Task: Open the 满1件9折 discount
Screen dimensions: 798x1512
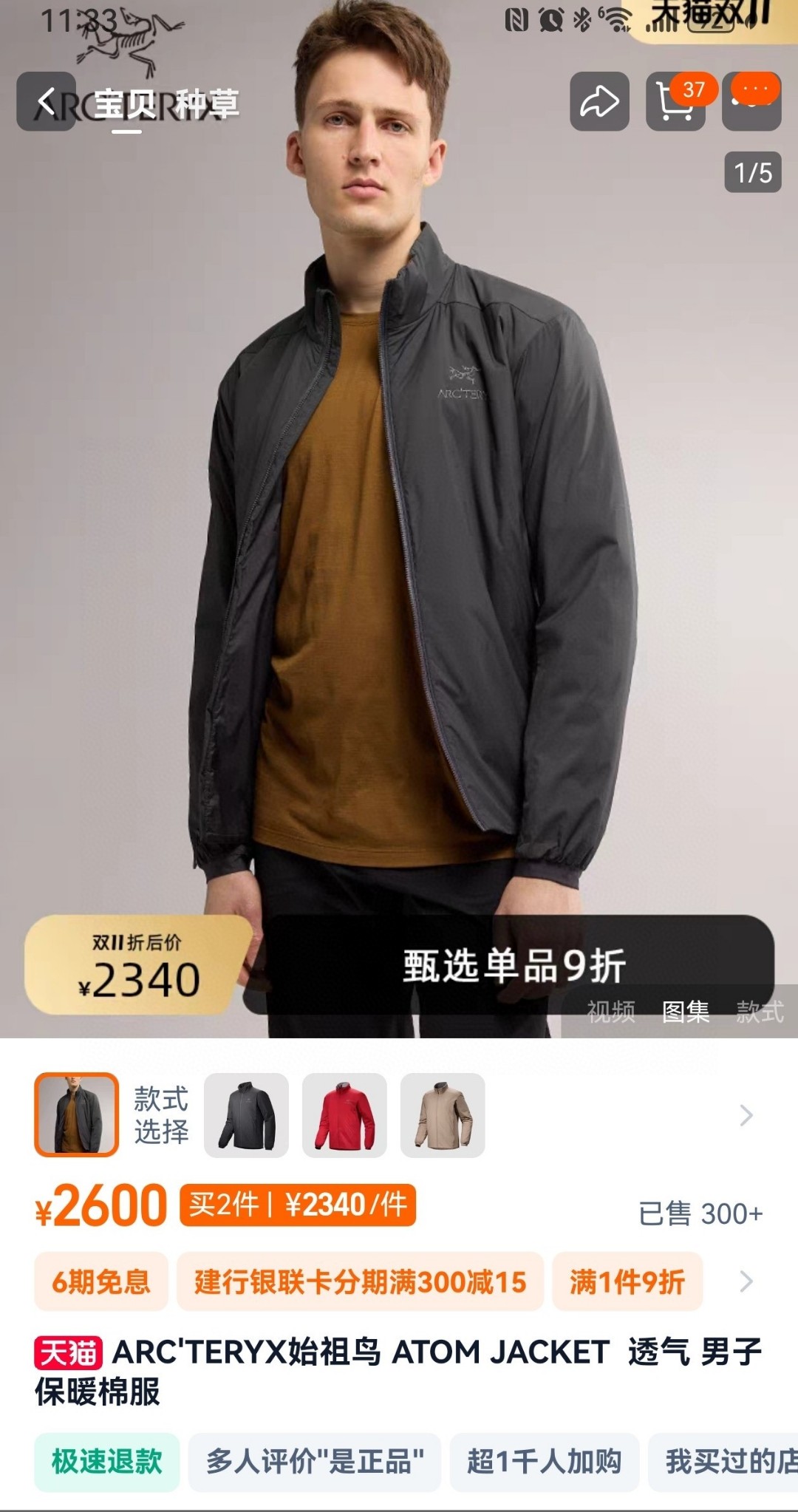Action: coord(627,1281)
